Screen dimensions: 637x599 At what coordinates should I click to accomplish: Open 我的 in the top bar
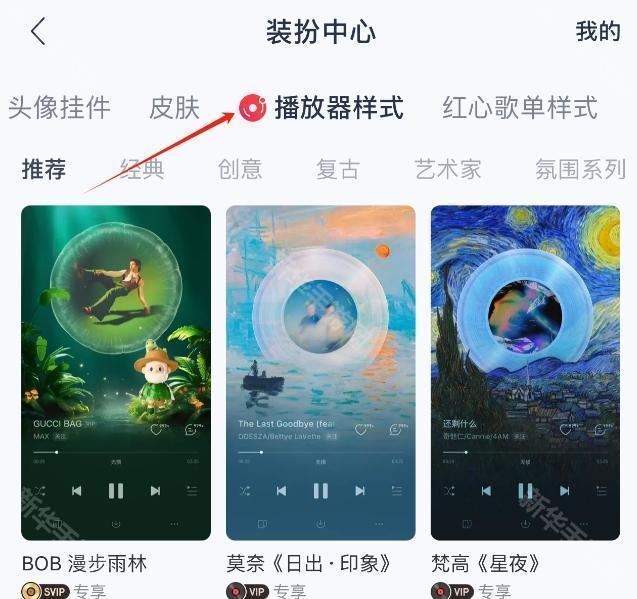coord(598,32)
